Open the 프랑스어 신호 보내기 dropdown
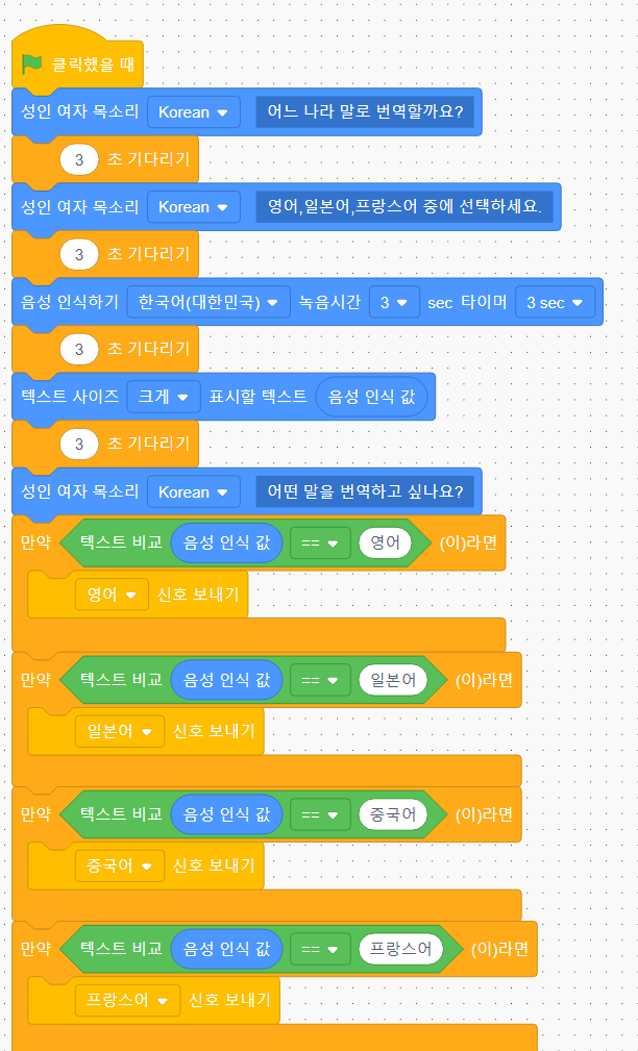Image resolution: width=638 pixels, height=1051 pixels. [127, 1000]
